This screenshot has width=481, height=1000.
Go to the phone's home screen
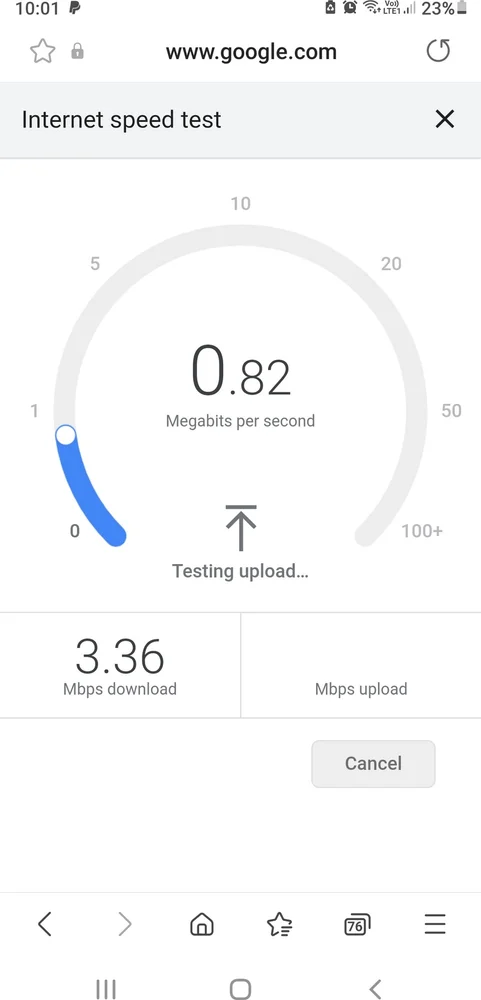[240, 989]
